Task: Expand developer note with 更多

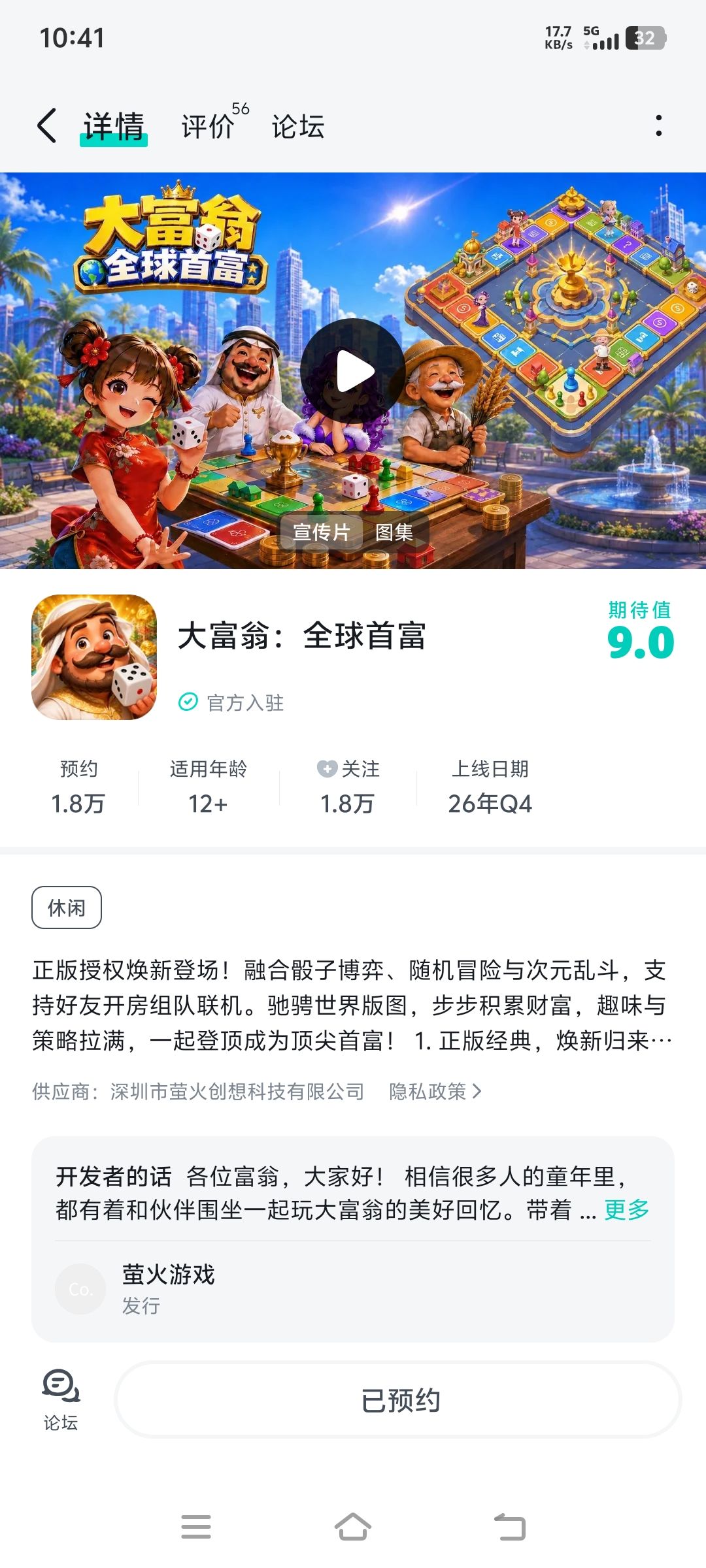Action: pos(626,1209)
